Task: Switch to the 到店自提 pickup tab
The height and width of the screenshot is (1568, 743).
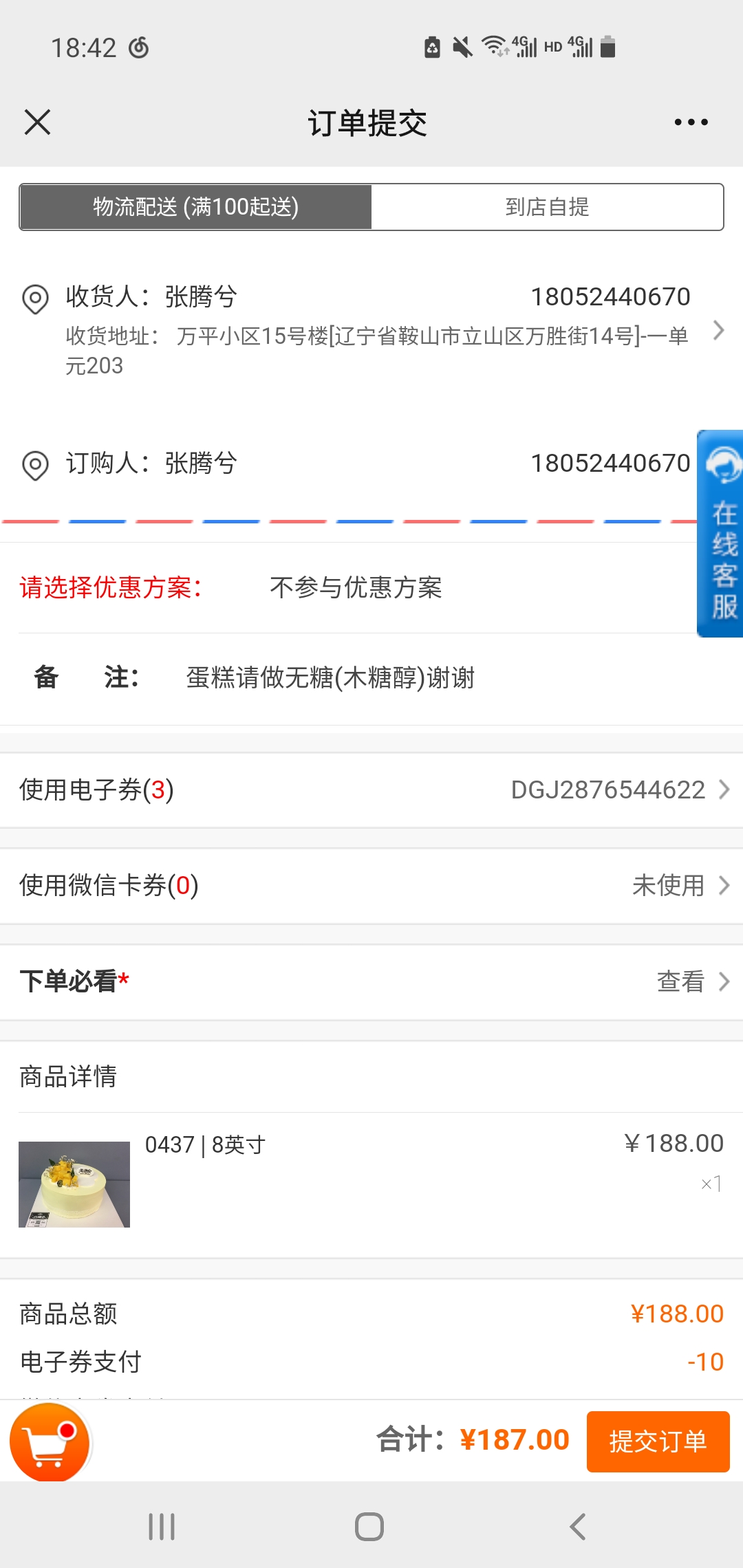Action: (547, 207)
